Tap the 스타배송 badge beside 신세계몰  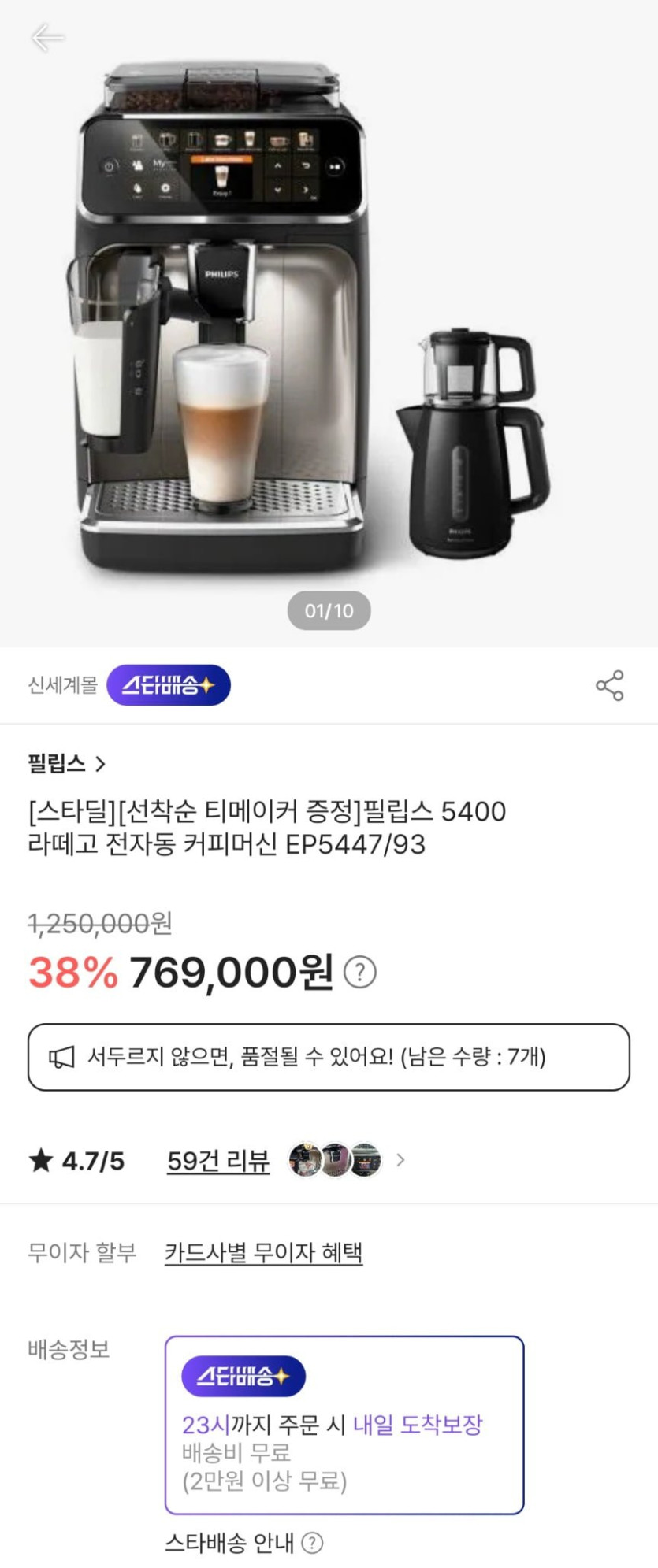tap(169, 685)
